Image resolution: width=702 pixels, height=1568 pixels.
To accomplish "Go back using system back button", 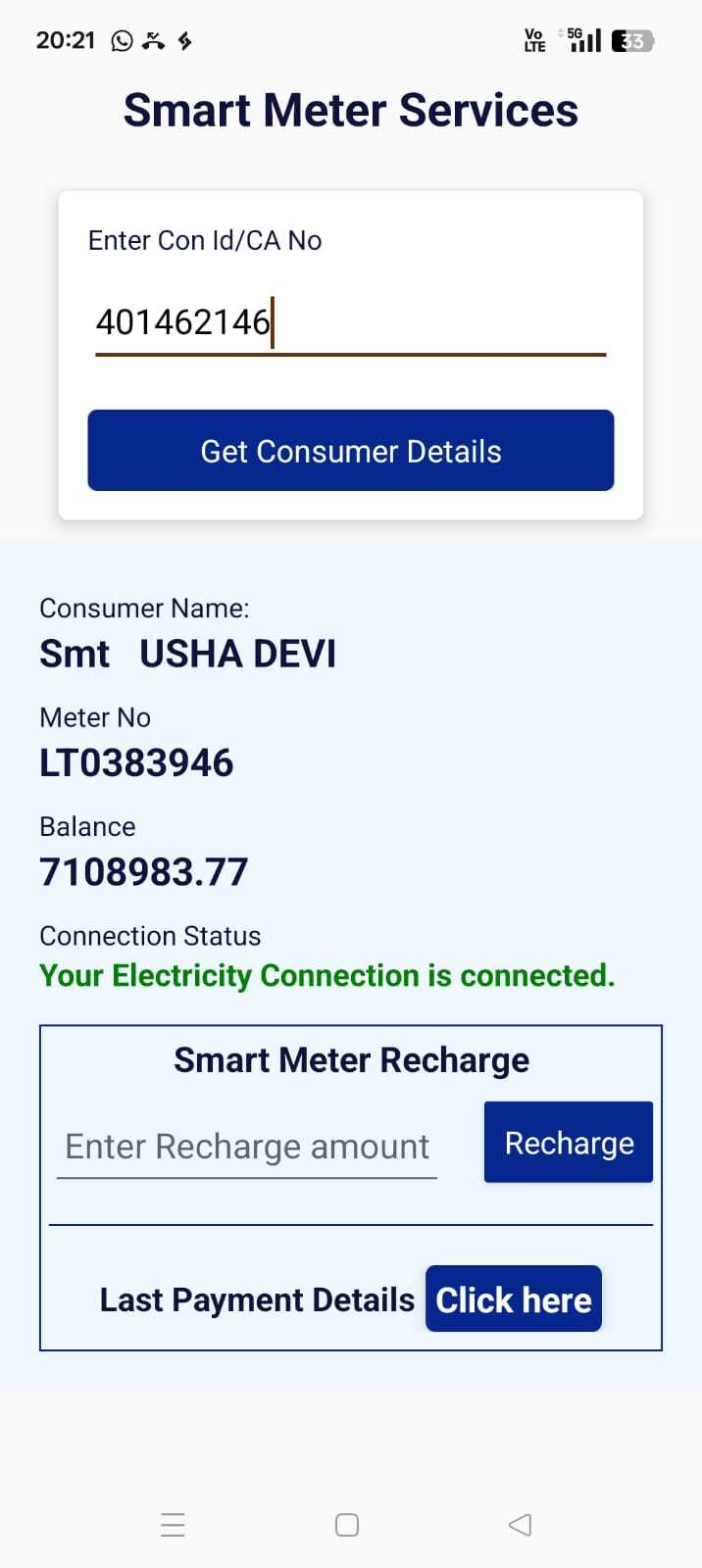I will coord(521,1525).
